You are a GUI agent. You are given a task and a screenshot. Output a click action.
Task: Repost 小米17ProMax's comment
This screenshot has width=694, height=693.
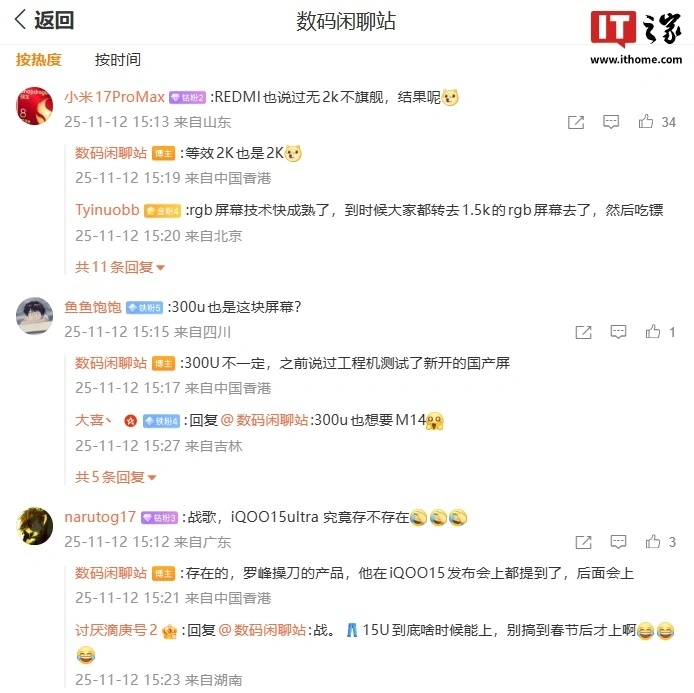[576, 122]
